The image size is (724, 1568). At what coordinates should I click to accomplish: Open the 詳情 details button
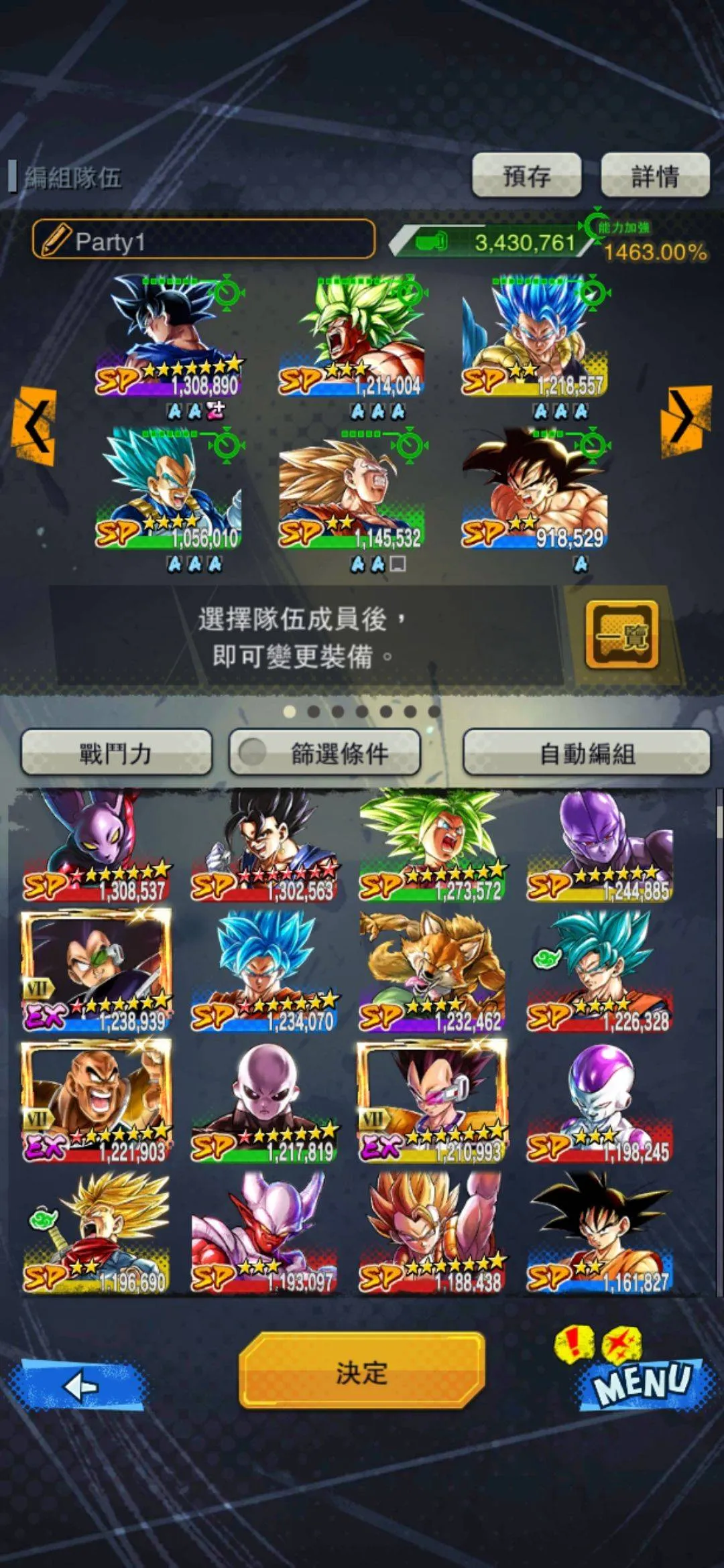tap(654, 176)
